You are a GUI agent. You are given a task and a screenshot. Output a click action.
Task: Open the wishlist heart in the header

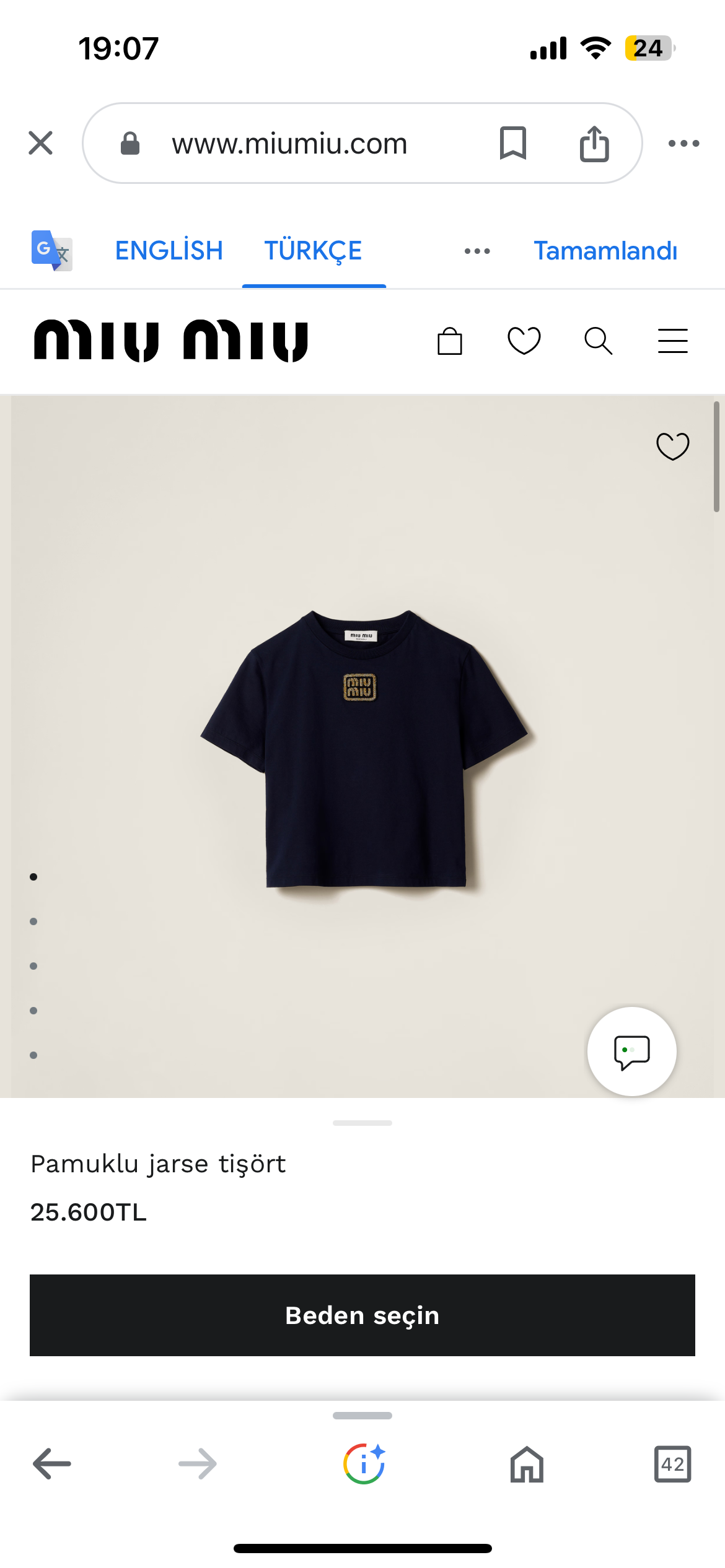[x=524, y=341]
